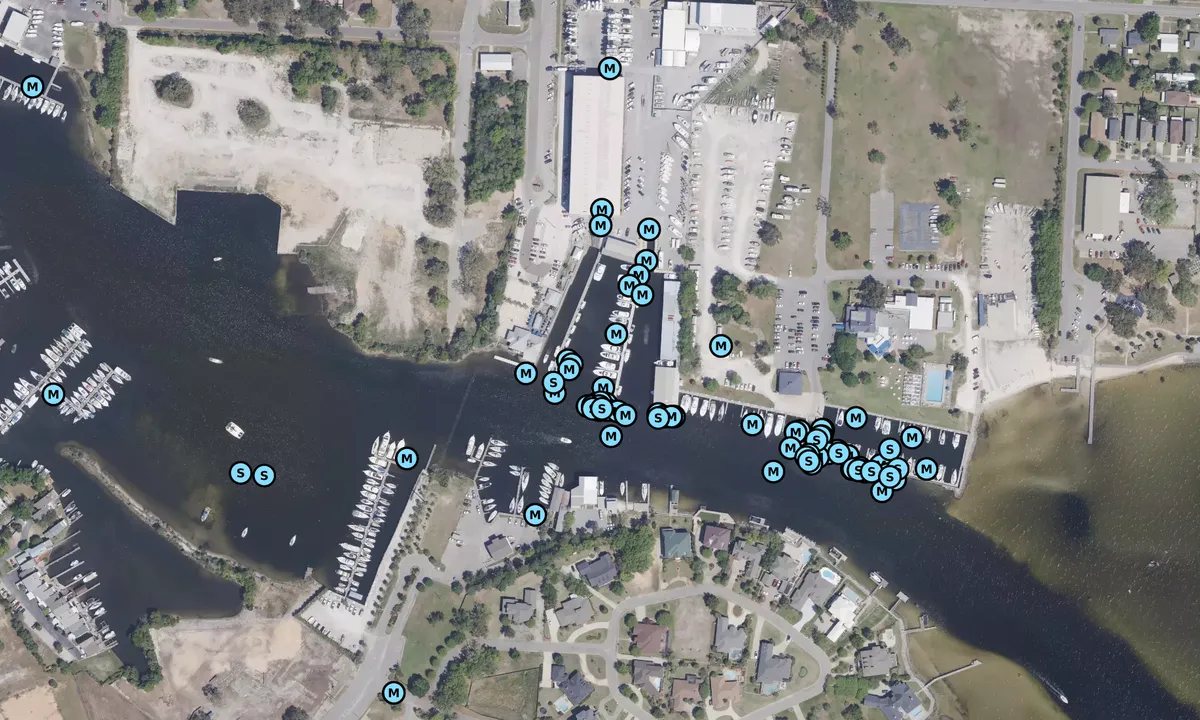Viewport: 1200px width, 720px height.
Task: Open the M marker on the warehouse roof
Action: 610,68
